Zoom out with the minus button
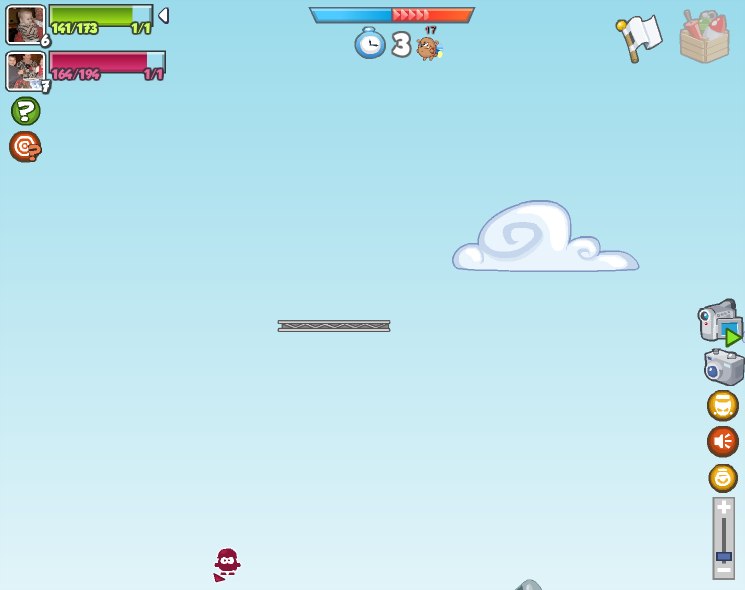This screenshot has width=745, height=590. point(723,570)
